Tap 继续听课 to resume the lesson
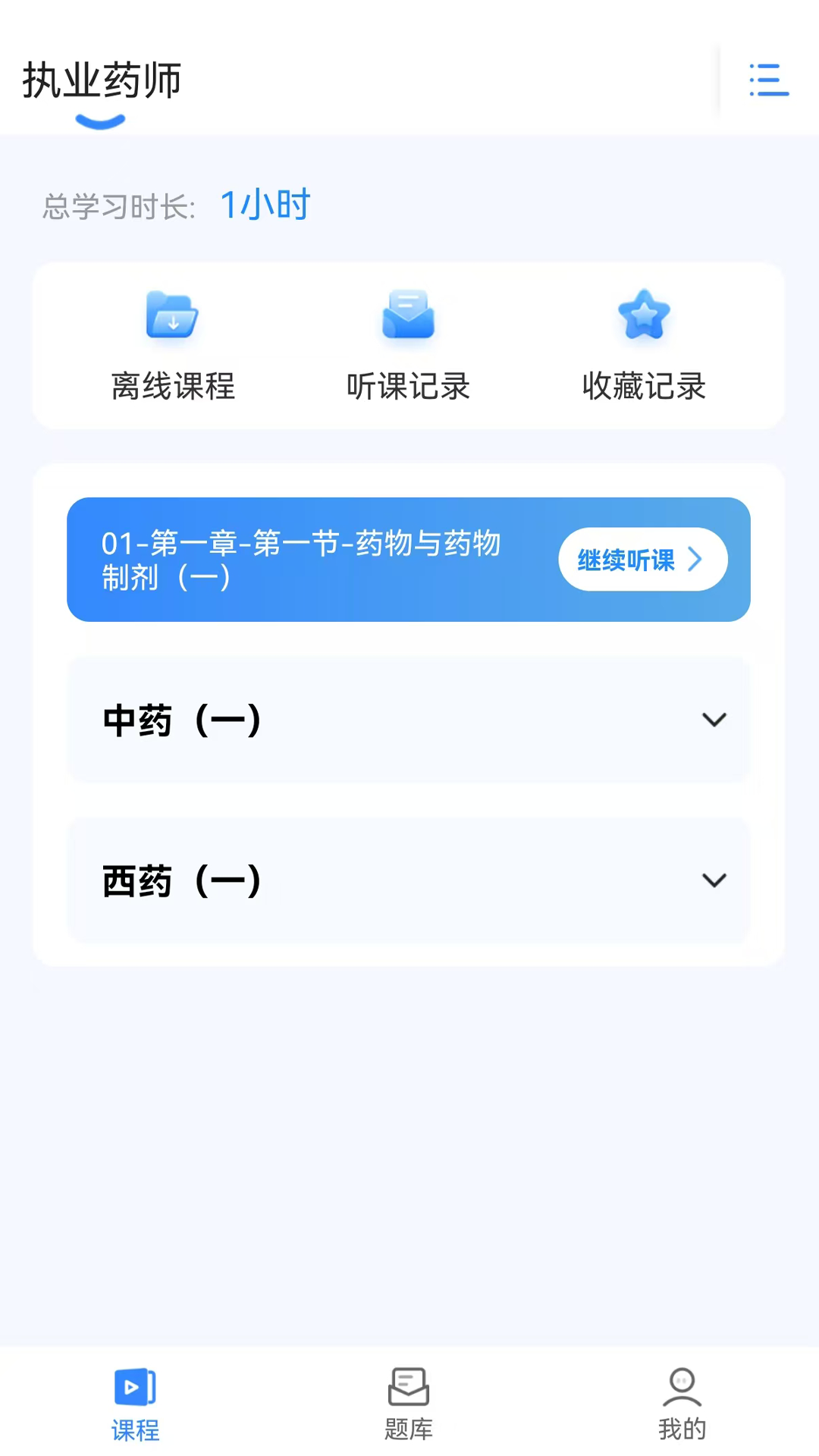This screenshot has height=1456, width=819. [642, 560]
